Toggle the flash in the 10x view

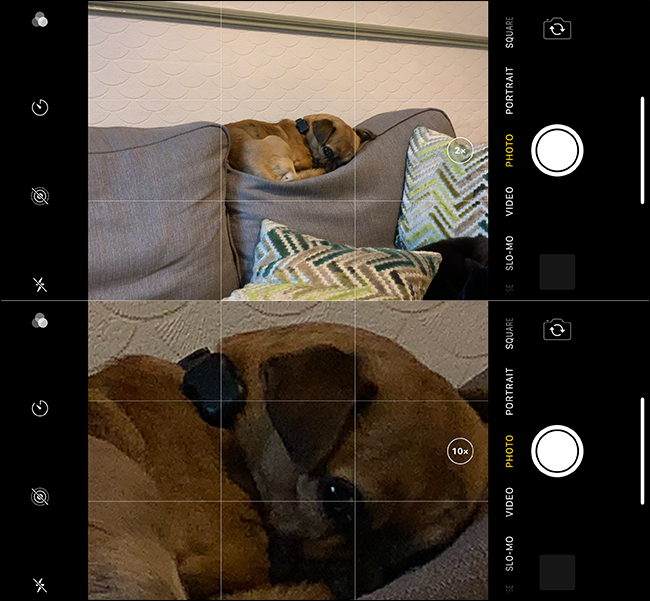click(40, 585)
